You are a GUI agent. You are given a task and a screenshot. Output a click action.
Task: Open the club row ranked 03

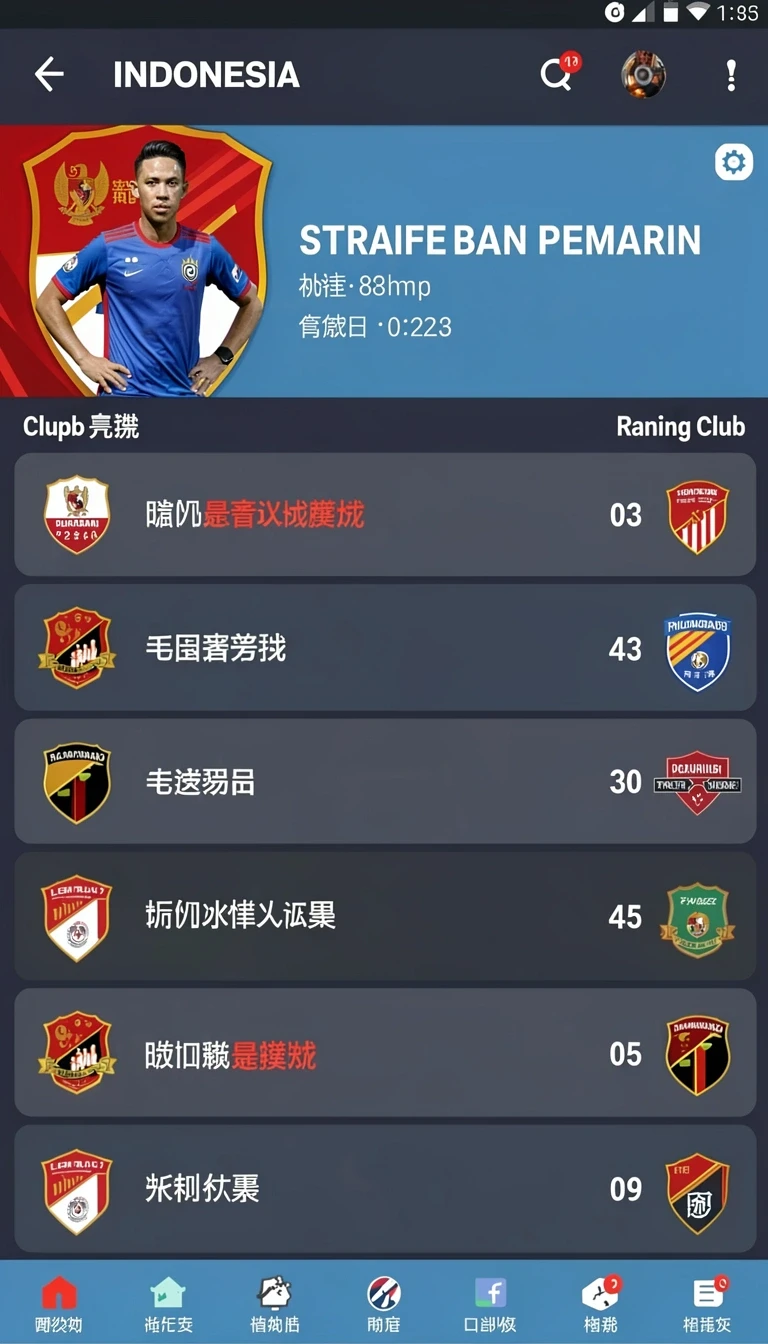point(385,515)
